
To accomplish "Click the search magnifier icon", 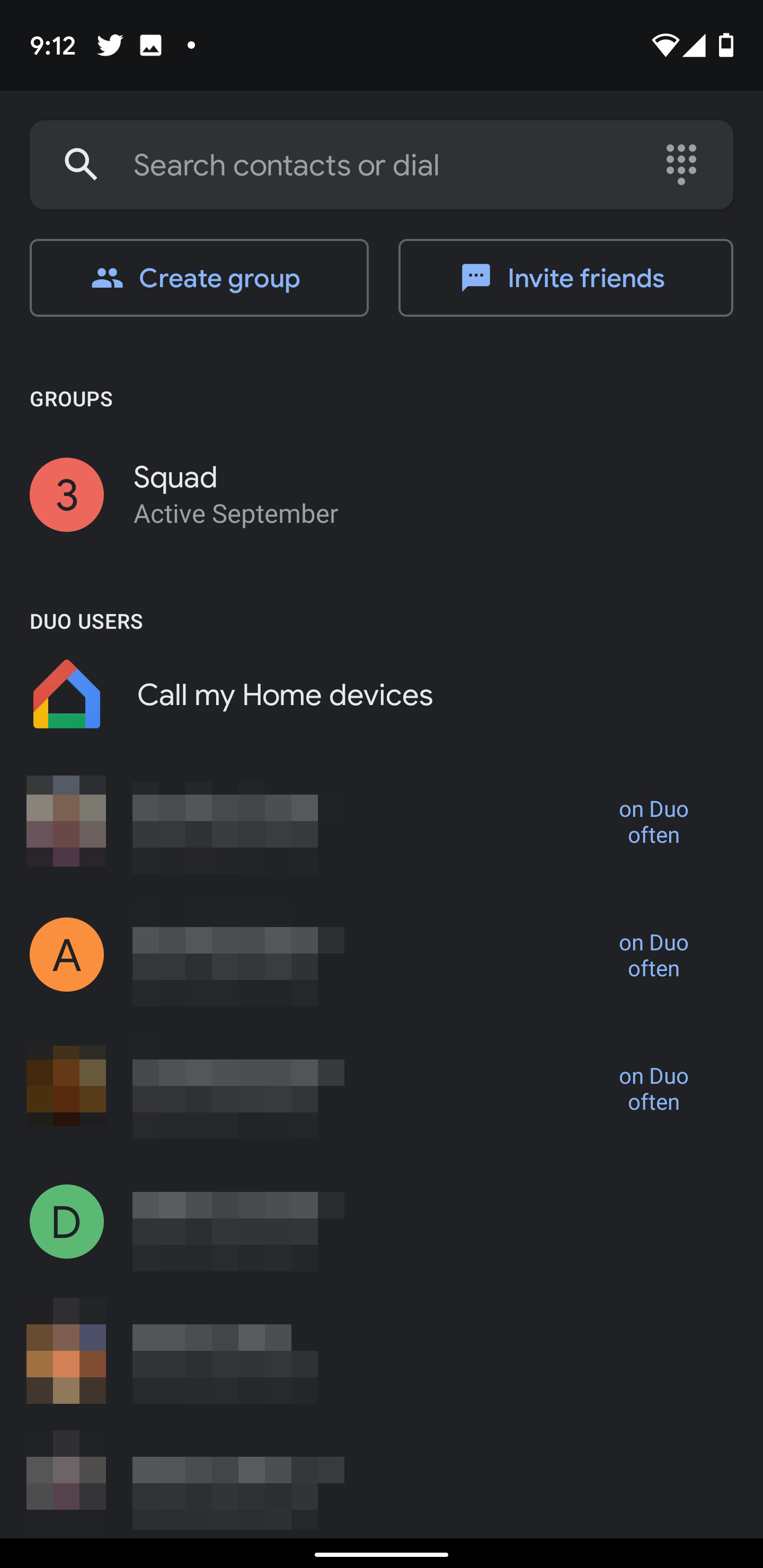I will tap(81, 164).
